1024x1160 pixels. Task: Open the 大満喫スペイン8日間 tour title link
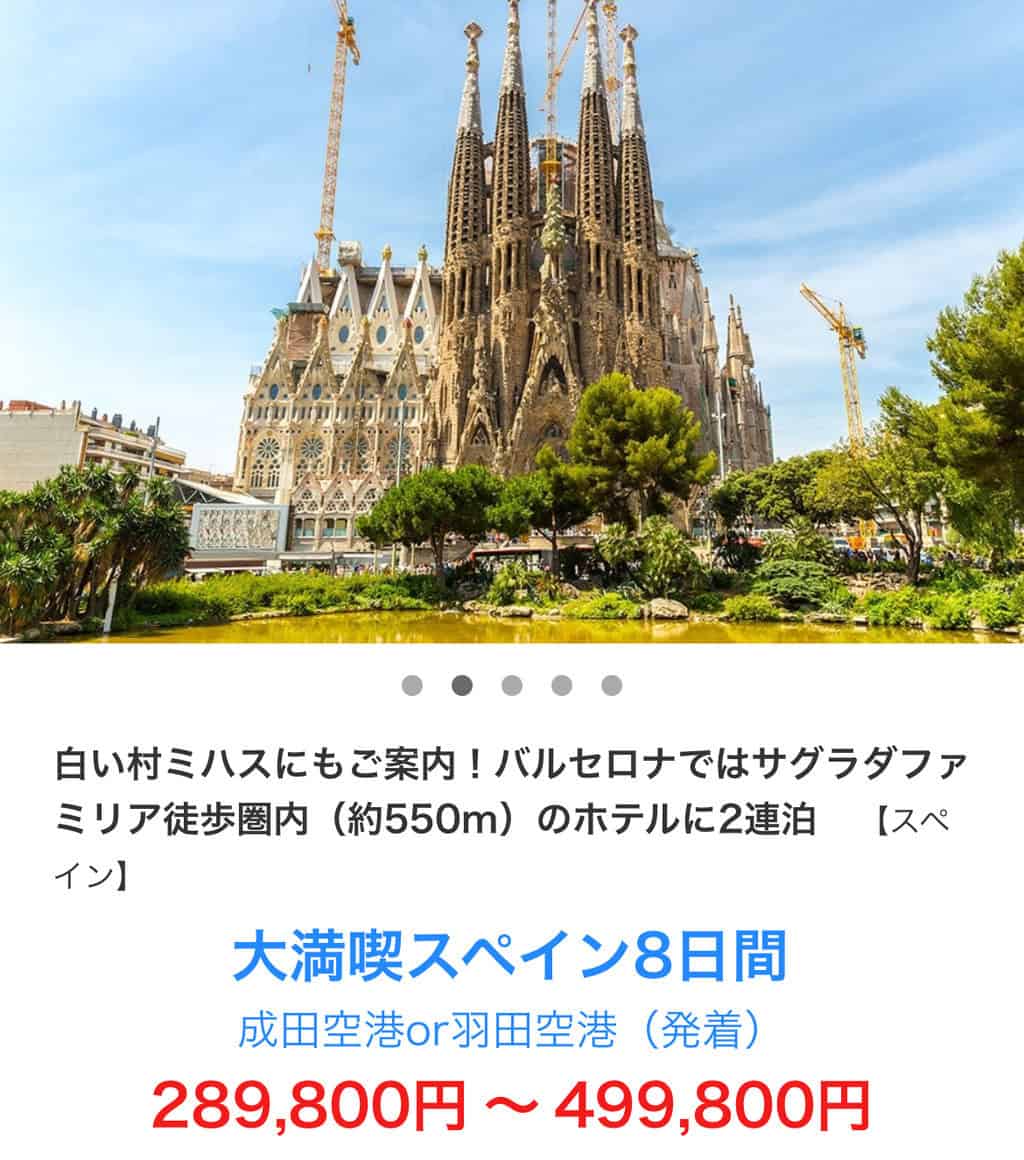tap(510, 957)
